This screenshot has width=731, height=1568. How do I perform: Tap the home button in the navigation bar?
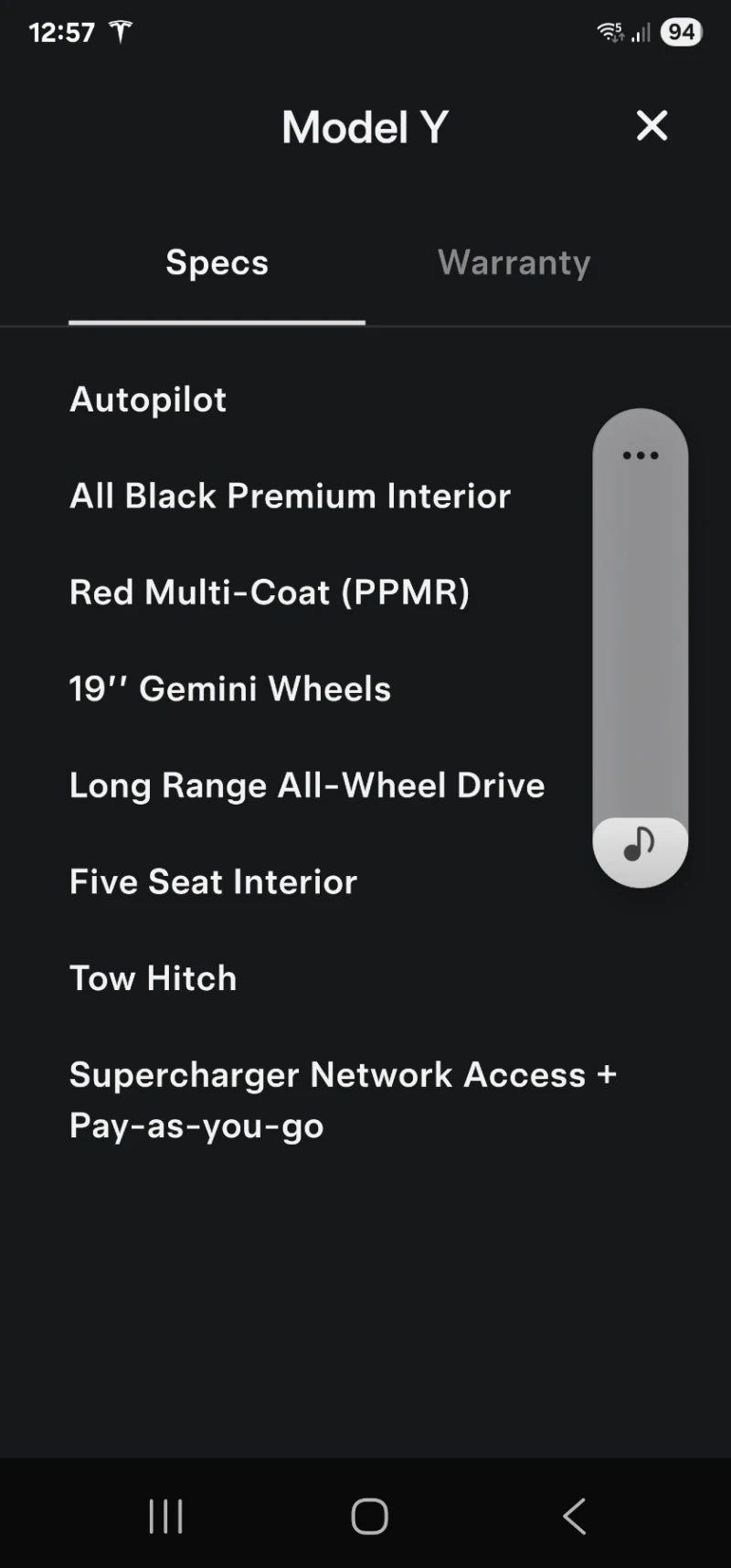click(366, 1515)
